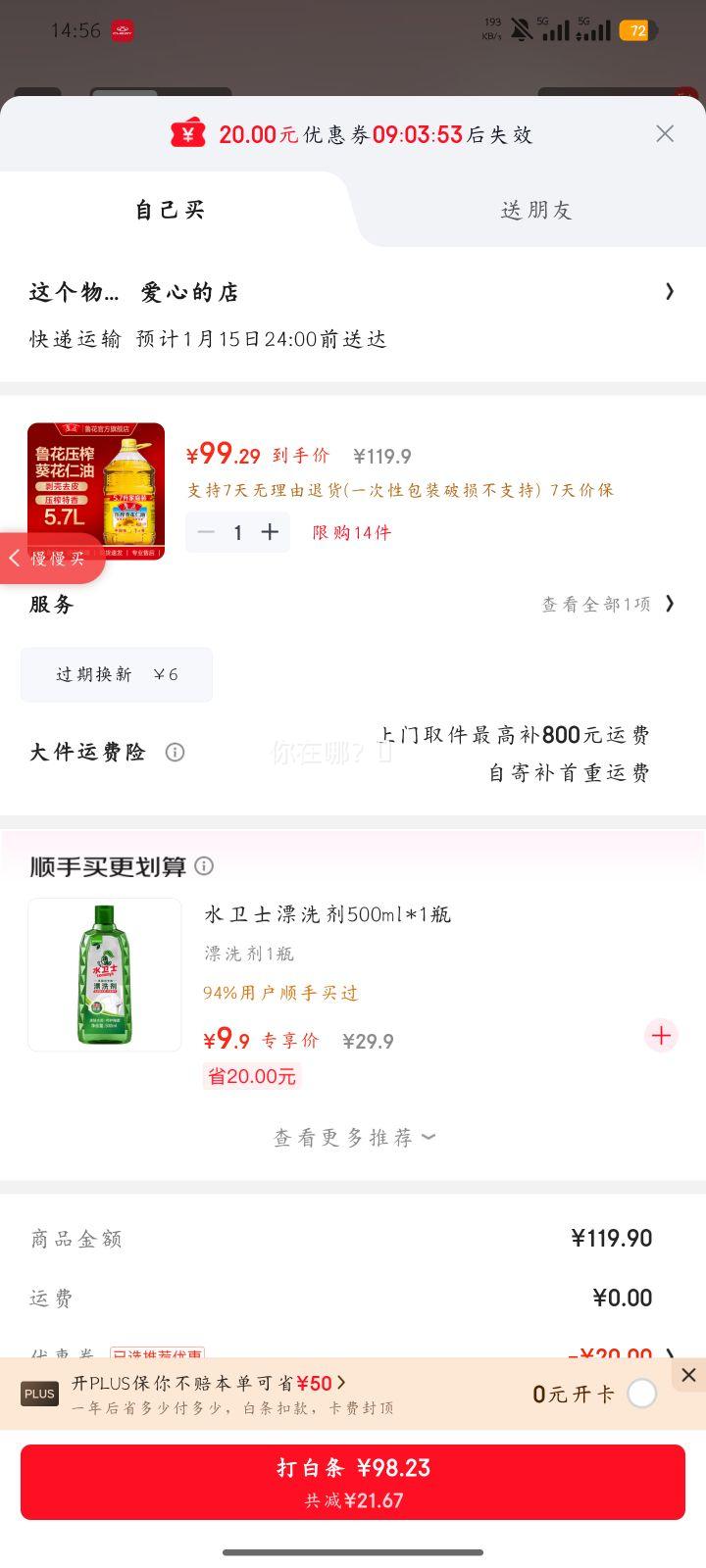
Task: Tap the info icon next to 顺手买更划算
Action: 205,866
